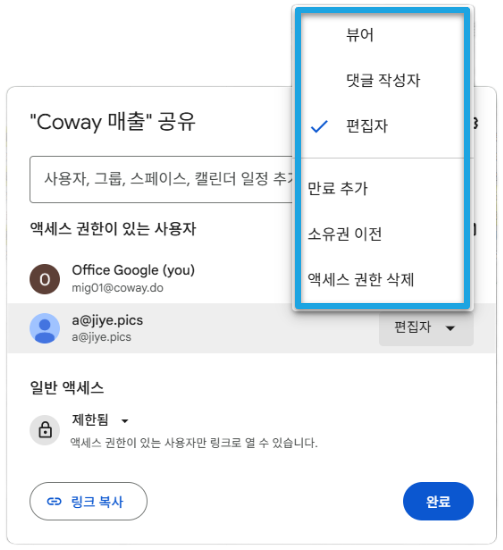Screen dimensions: 503x550
Task: Tap the add users input field
Action: 161,179
